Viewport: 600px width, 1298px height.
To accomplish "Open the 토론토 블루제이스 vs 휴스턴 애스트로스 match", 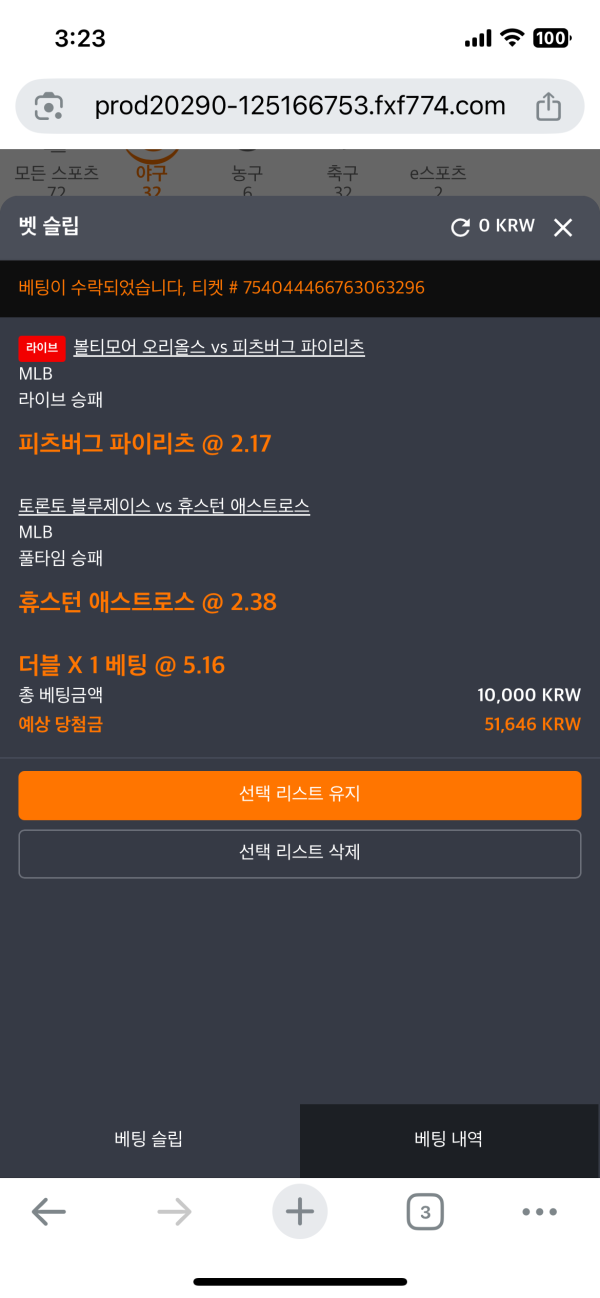I will click(164, 506).
